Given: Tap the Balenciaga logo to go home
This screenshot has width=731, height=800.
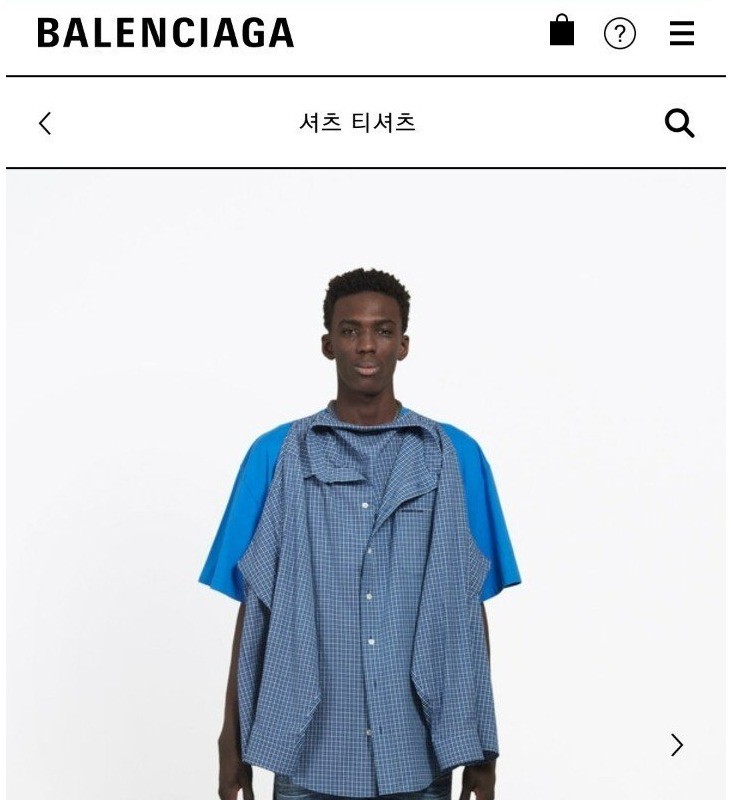Looking at the screenshot, I should [x=166, y=33].
